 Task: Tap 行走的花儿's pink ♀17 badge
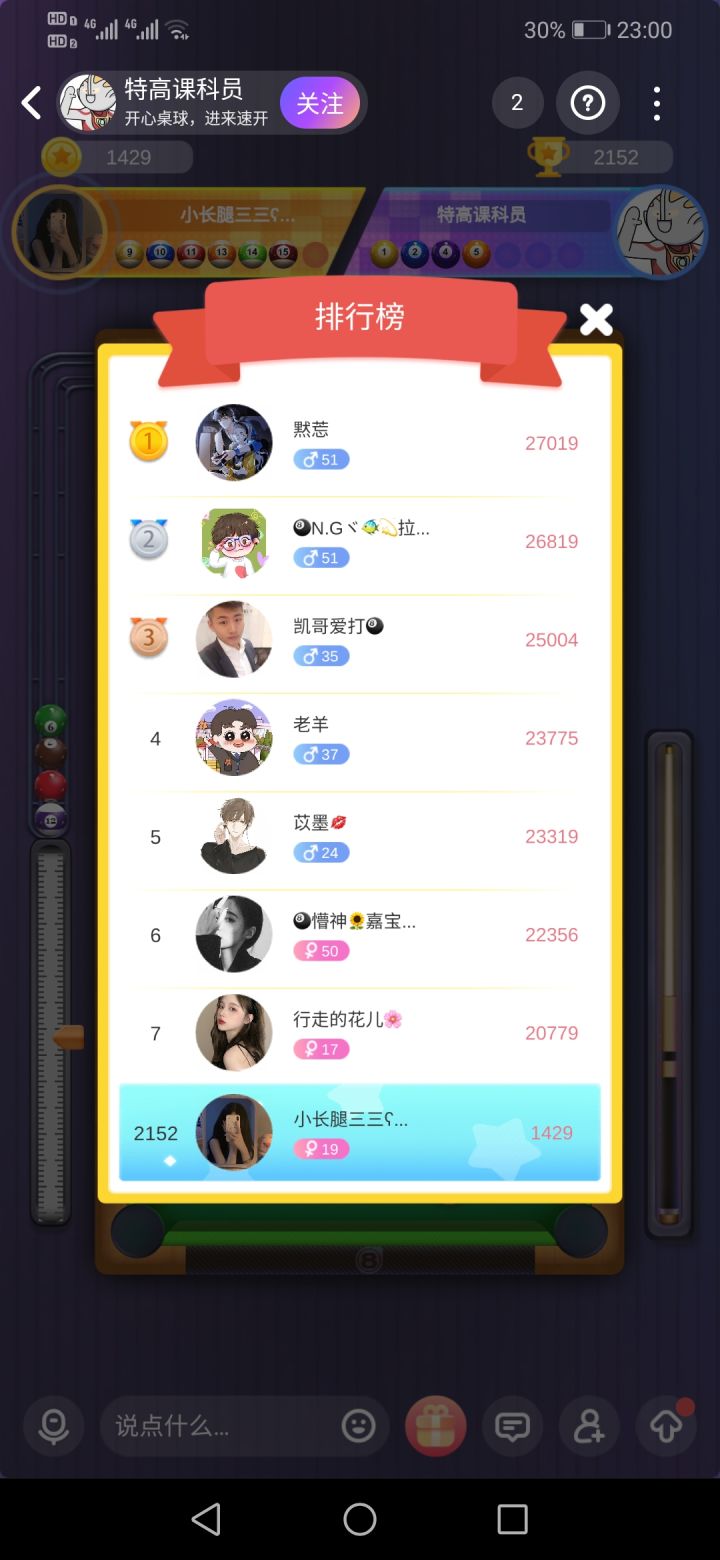coord(320,1049)
